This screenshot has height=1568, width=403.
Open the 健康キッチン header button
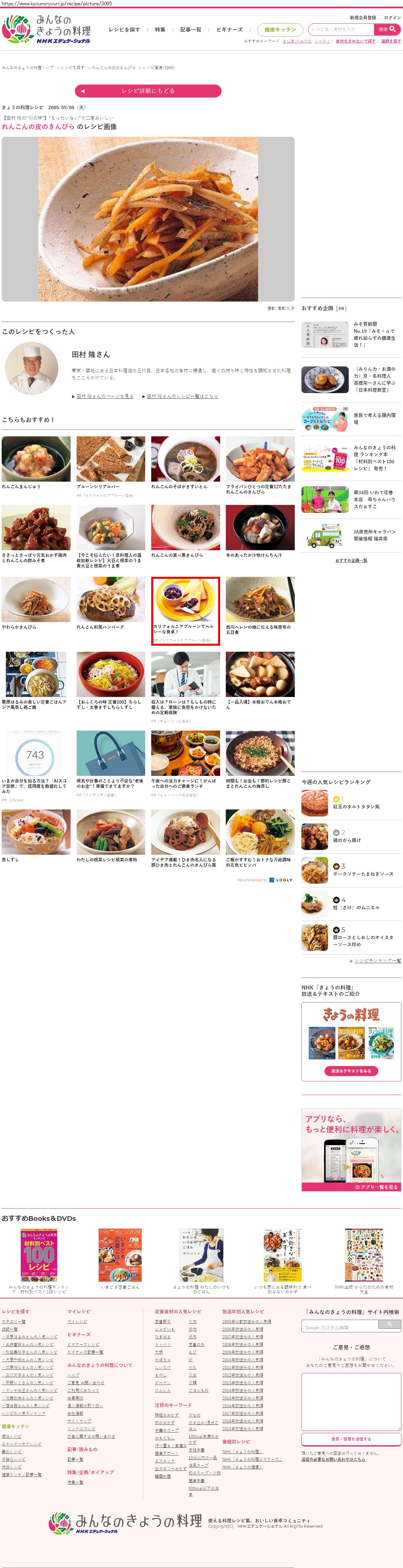coord(280,30)
